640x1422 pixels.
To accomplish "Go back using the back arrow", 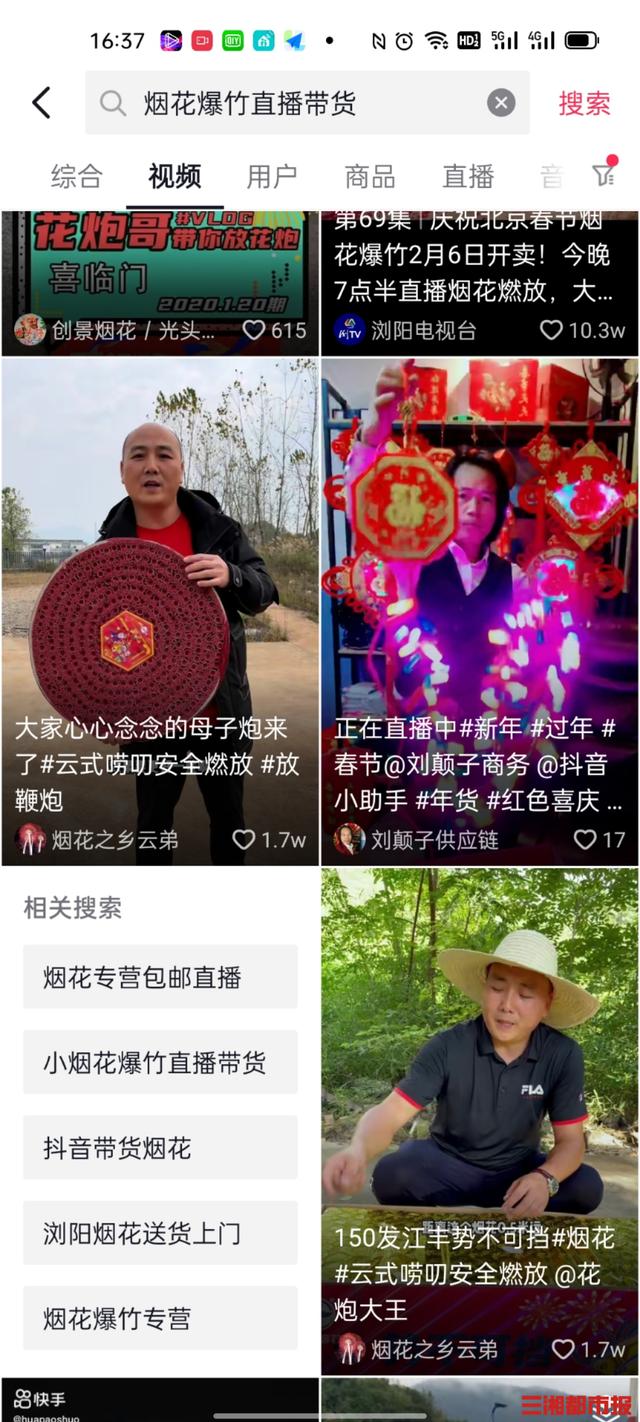I will pyautogui.click(x=41, y=103).
